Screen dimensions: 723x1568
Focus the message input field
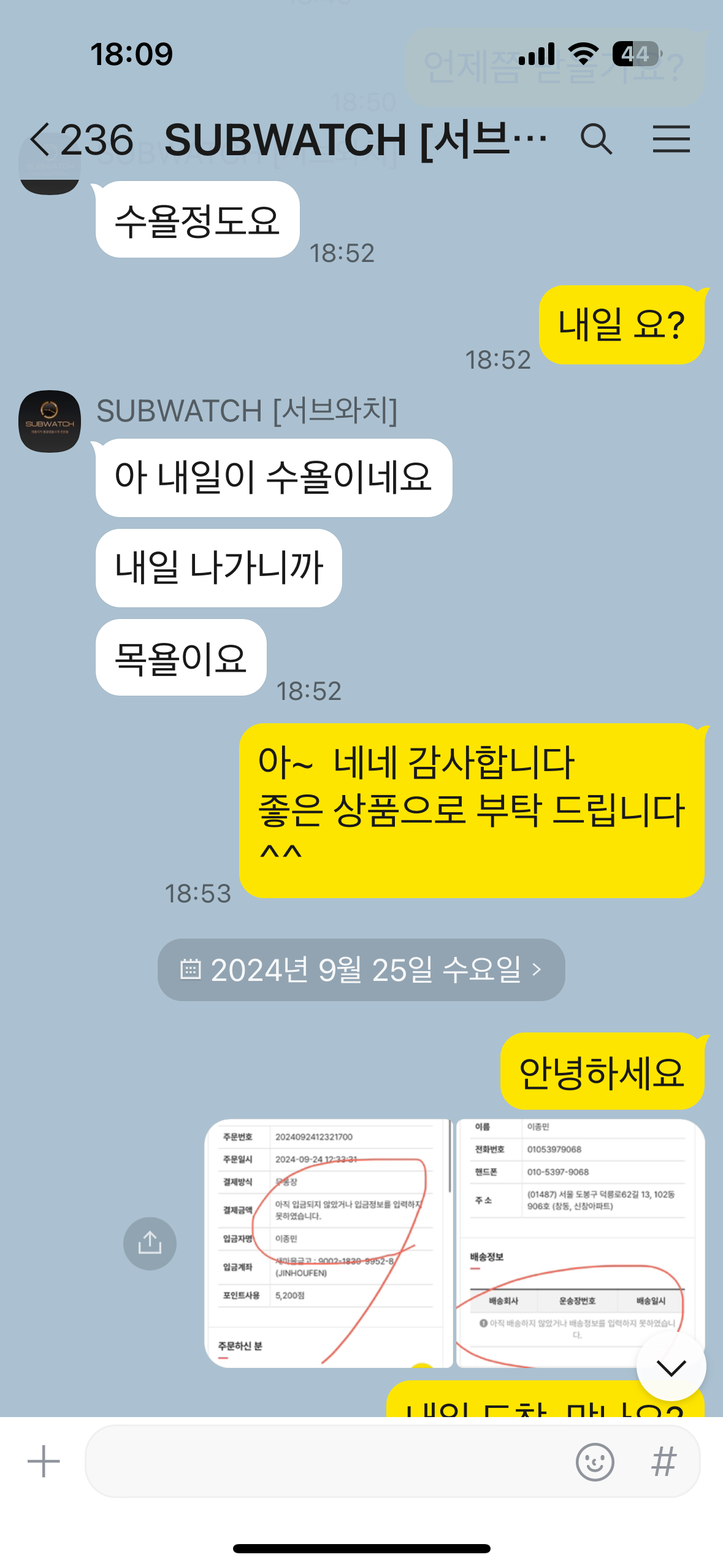tap(325, 1461)
